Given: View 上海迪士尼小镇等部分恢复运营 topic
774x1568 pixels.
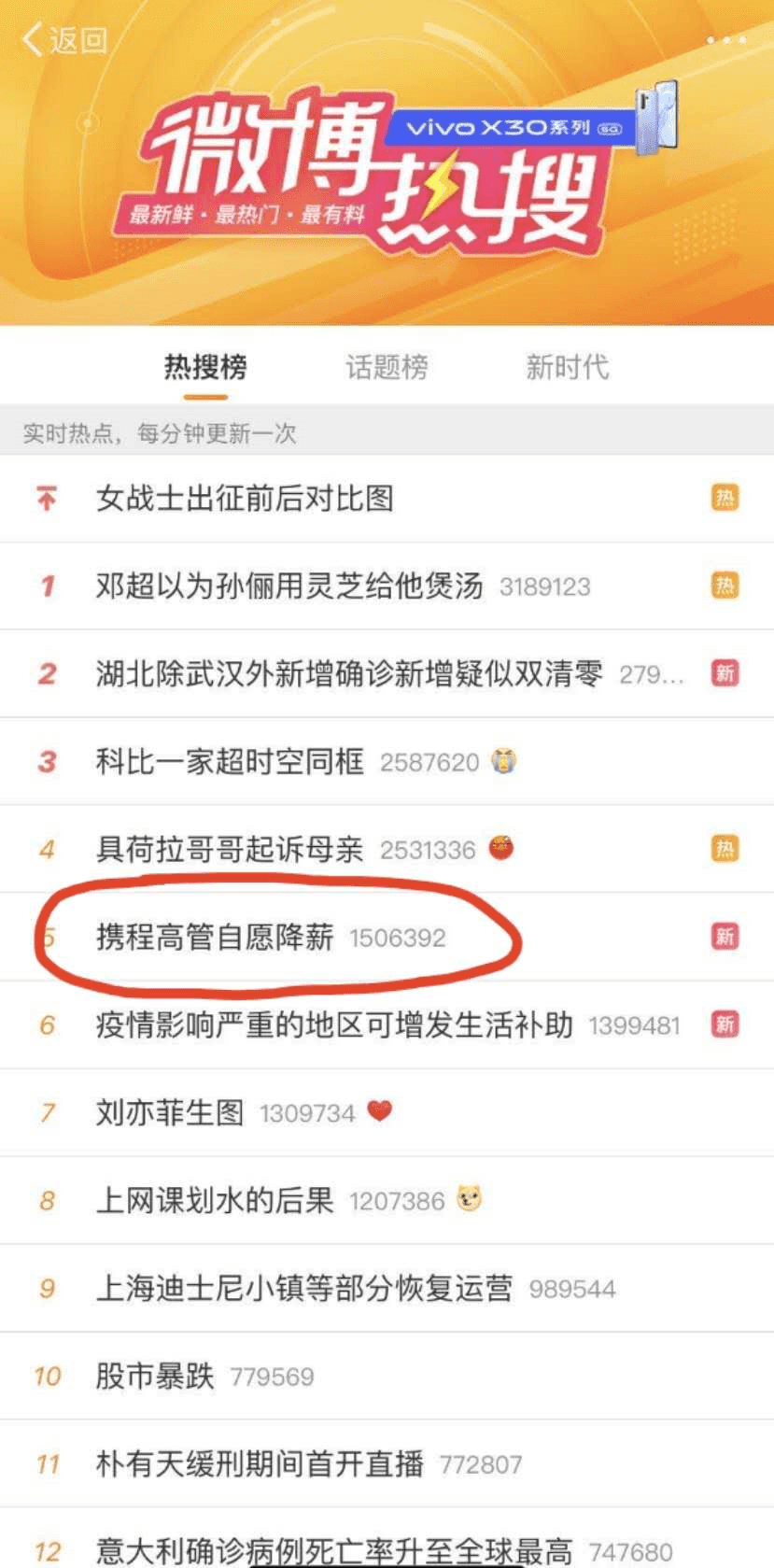Looking at the screenshot, I should [304, 1289].
